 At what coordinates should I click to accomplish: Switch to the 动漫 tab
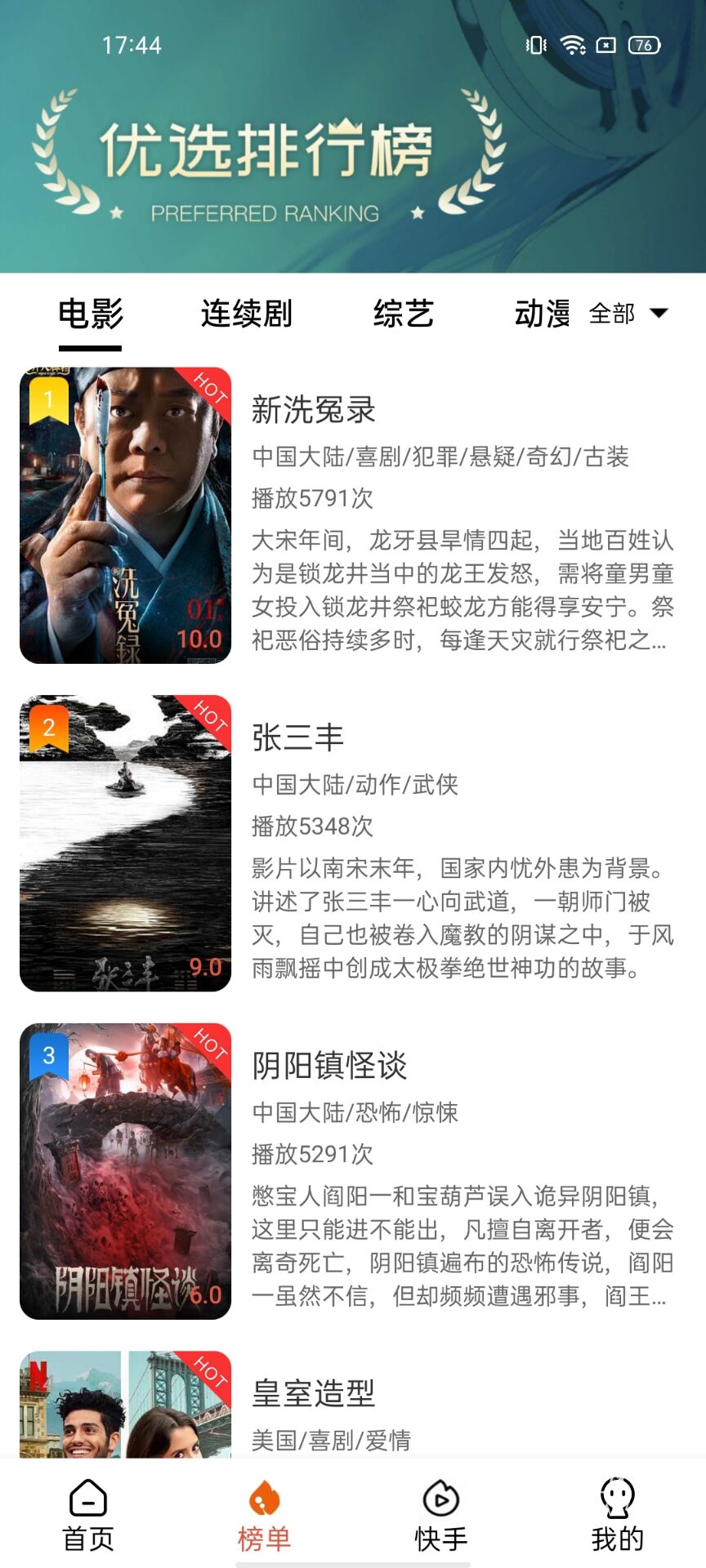click(542, 314)
